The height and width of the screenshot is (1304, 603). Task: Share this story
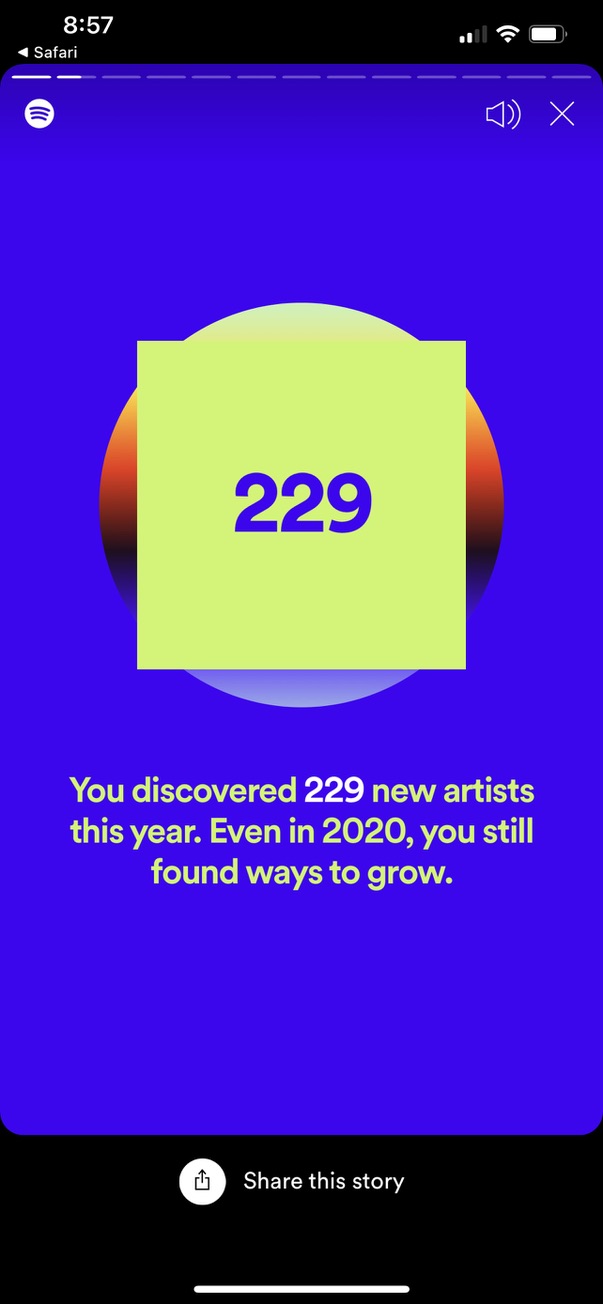292,1181
